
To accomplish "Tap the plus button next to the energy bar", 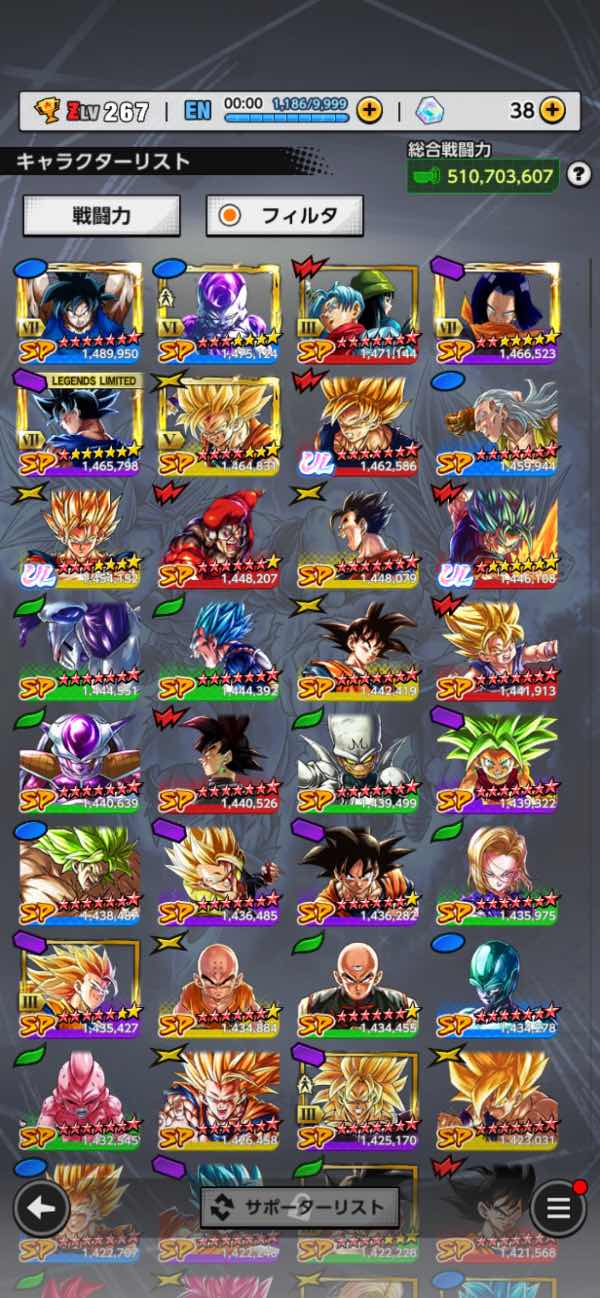I will coord(369,110).
